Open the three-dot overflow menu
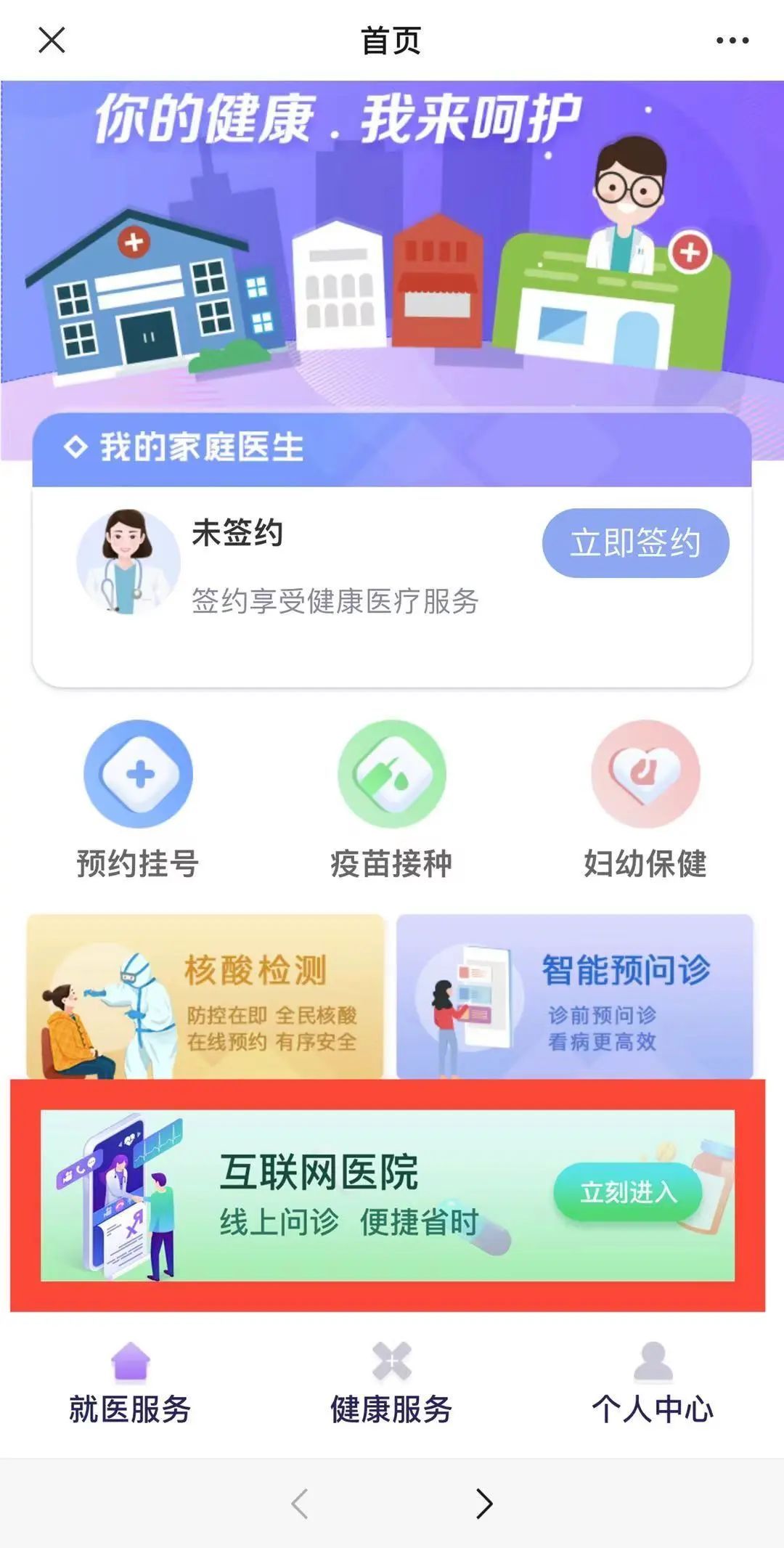 (732, 41)
